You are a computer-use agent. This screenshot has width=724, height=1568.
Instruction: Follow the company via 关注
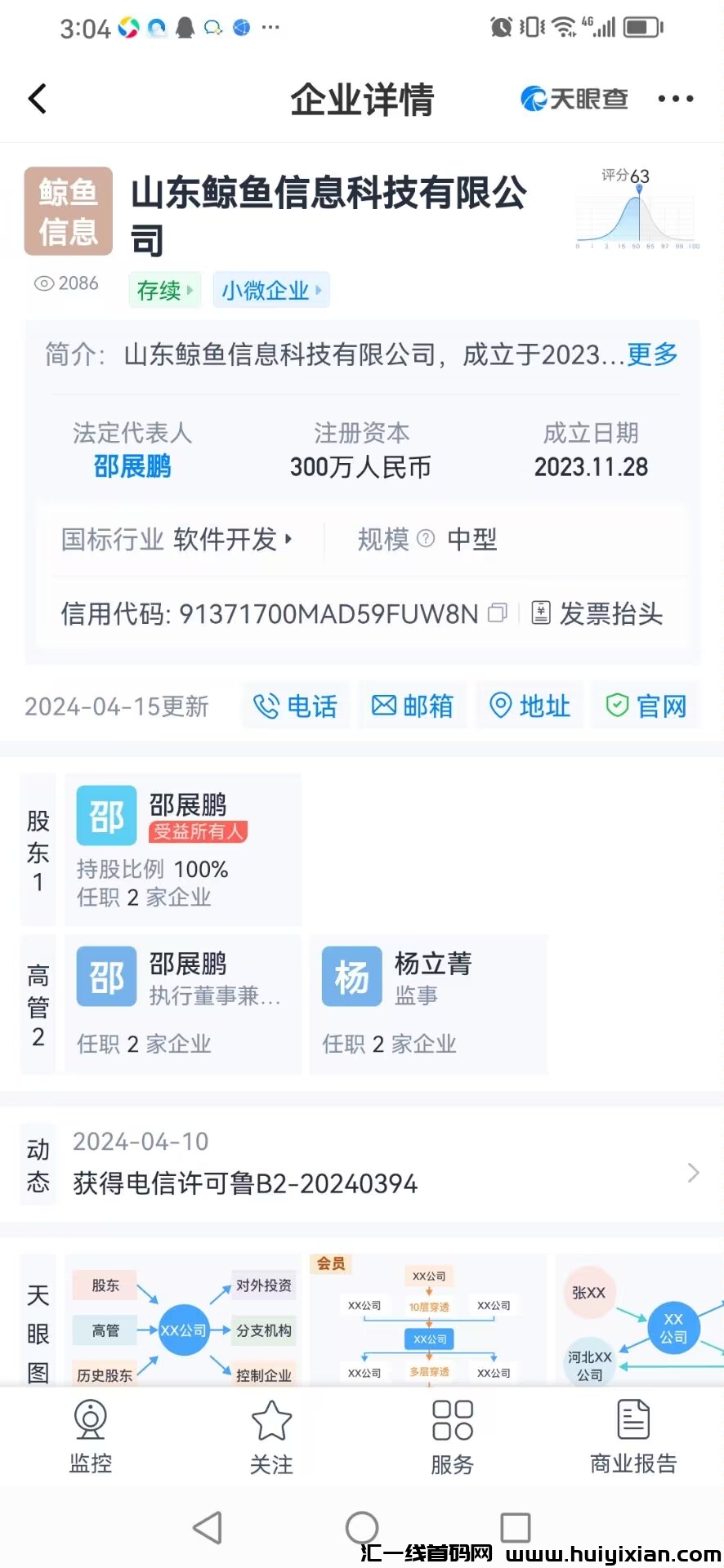pyautogui.click(x=271, y=1437)
